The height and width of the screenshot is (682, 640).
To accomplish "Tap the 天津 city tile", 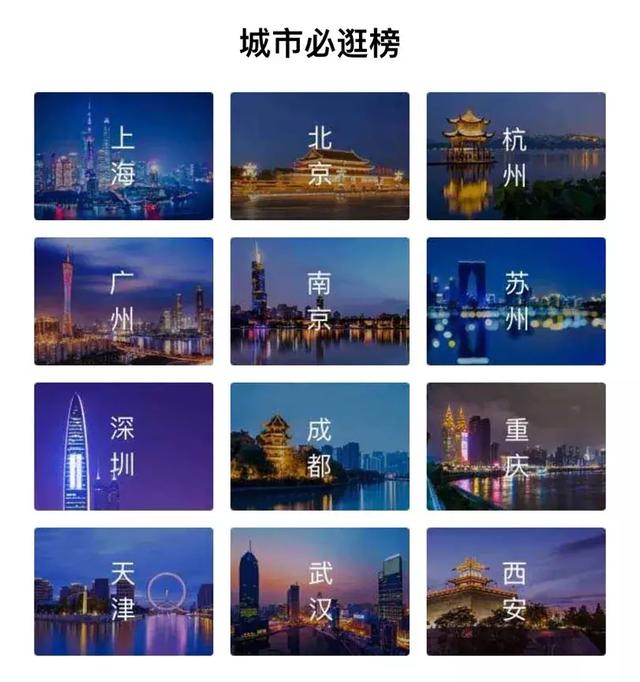I will point(123,591).
